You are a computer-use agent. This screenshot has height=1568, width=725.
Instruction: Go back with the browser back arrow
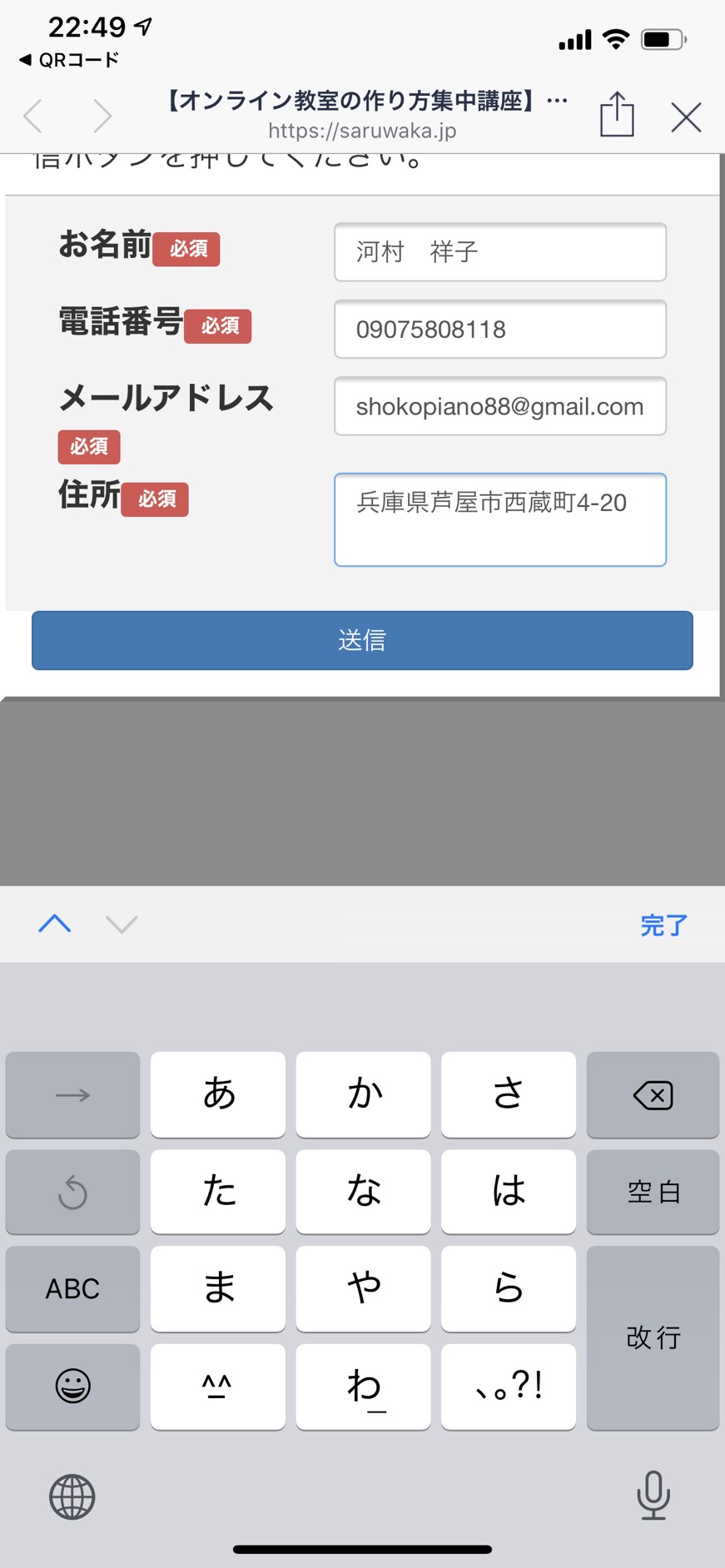(x=33, y=116)
